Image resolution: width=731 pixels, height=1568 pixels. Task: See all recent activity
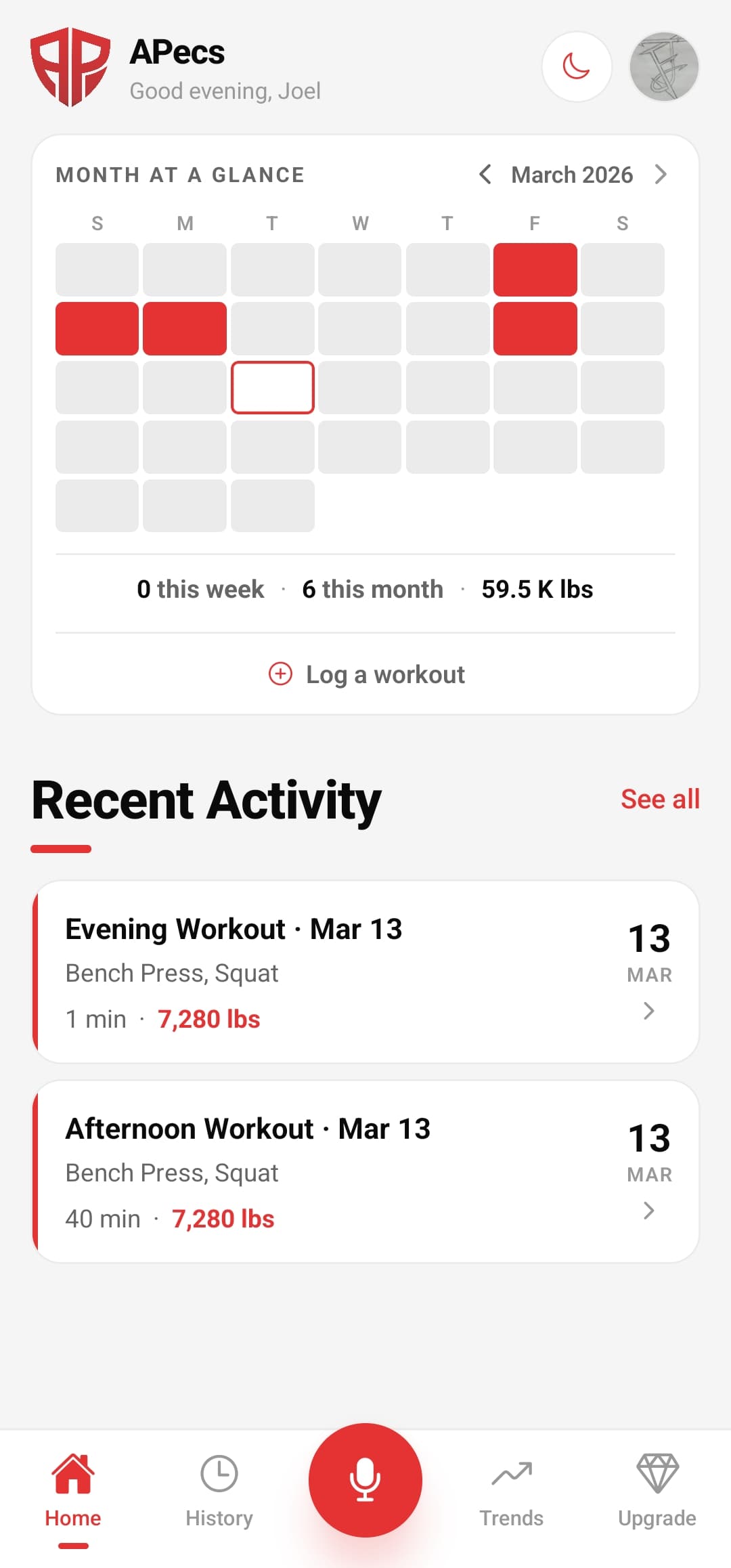point(660,799)
